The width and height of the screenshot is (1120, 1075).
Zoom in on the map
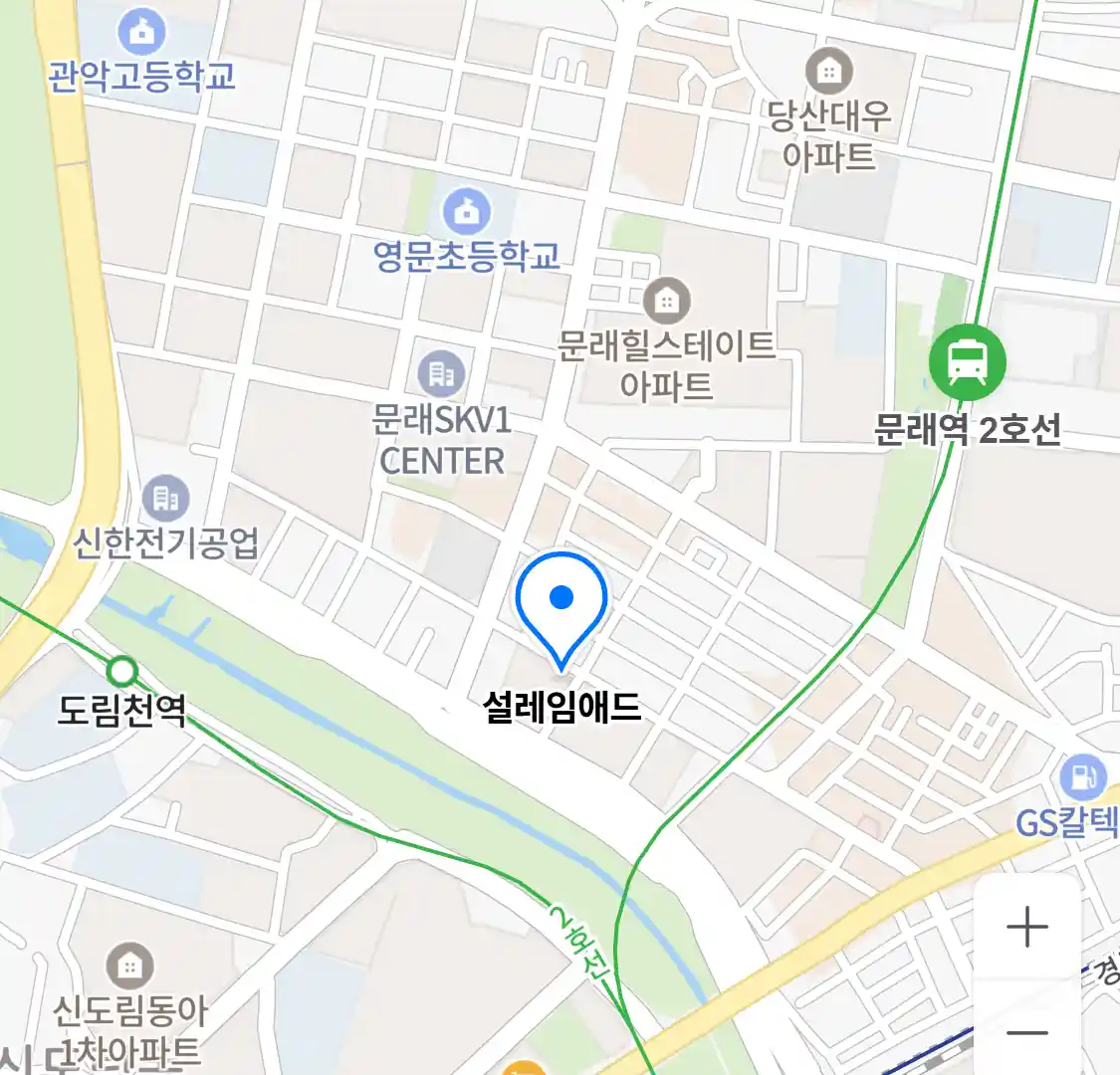(x=1026, y=927)
